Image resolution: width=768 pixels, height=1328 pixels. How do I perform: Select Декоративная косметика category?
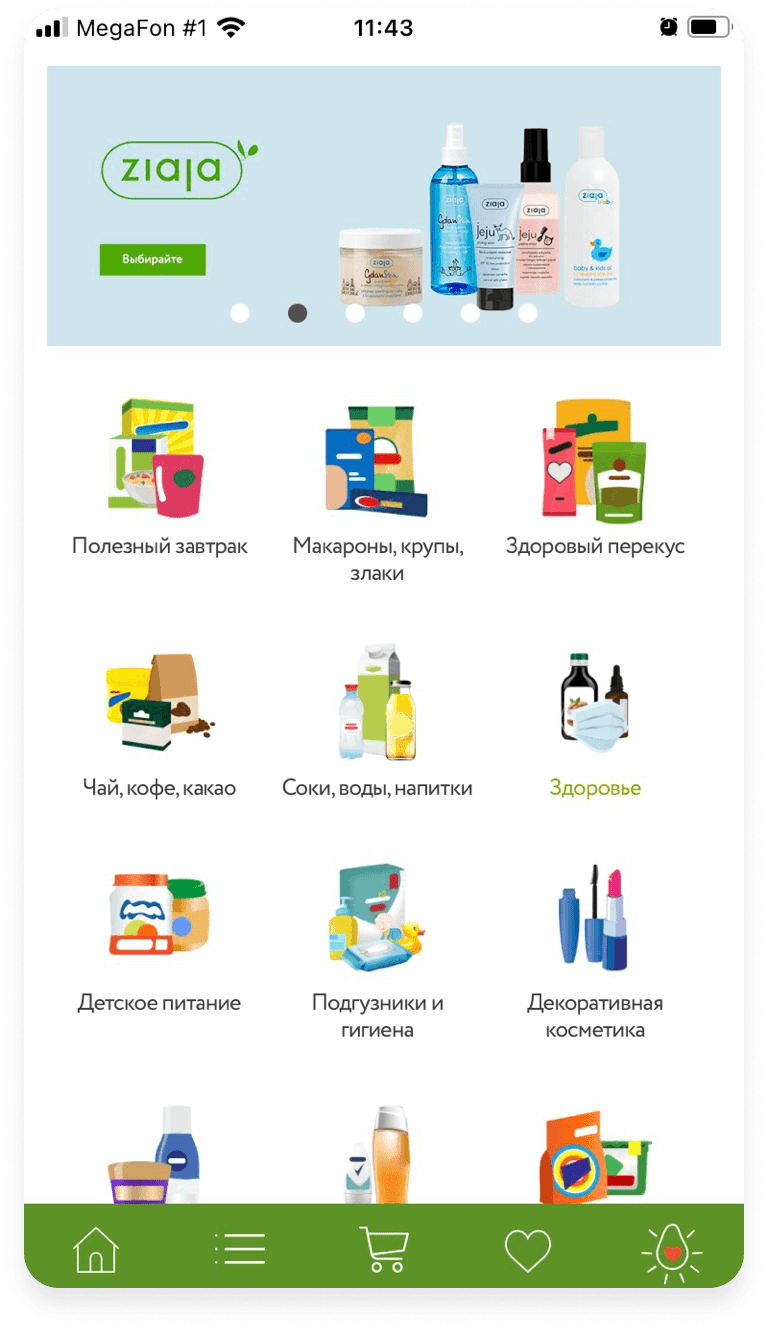point(595,950)
